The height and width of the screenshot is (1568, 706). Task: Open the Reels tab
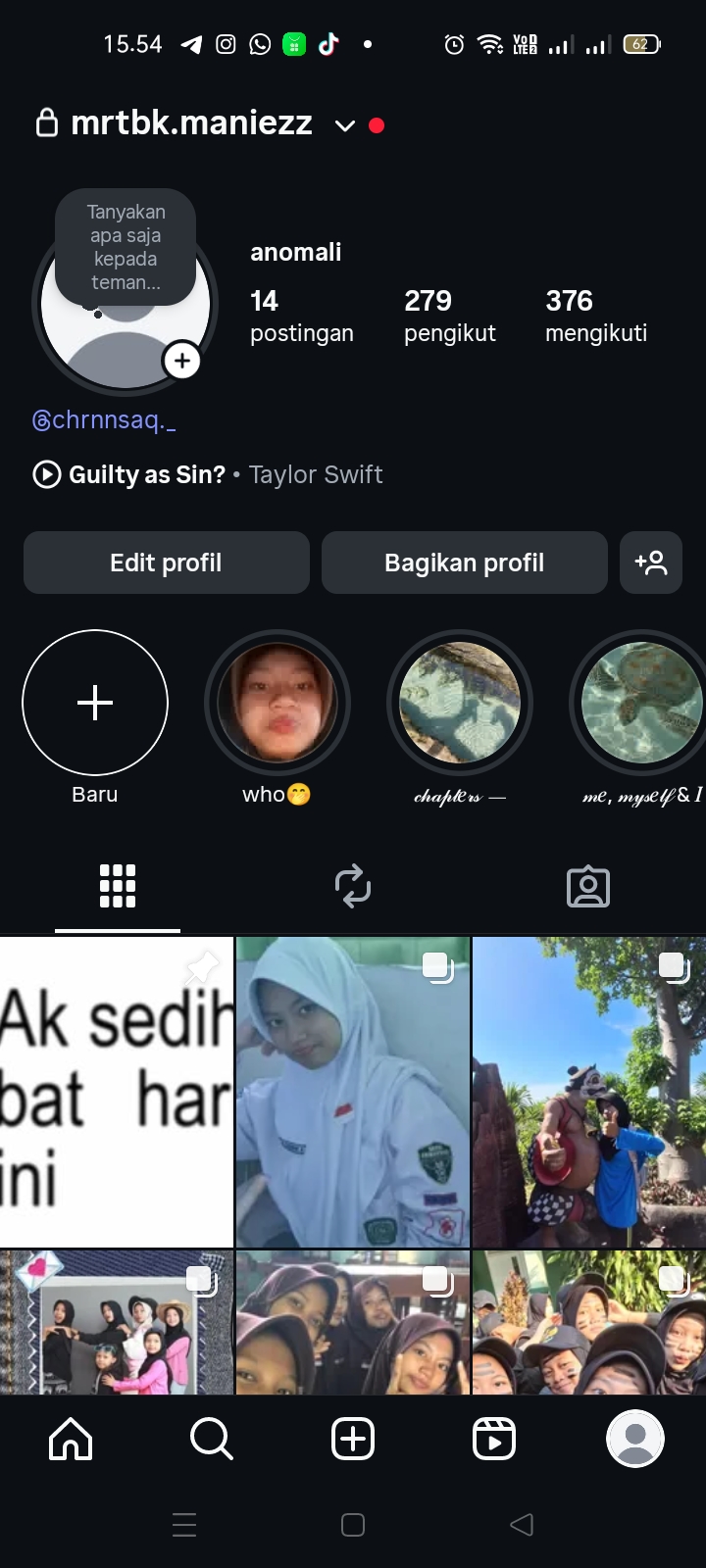pos(494,1439)
